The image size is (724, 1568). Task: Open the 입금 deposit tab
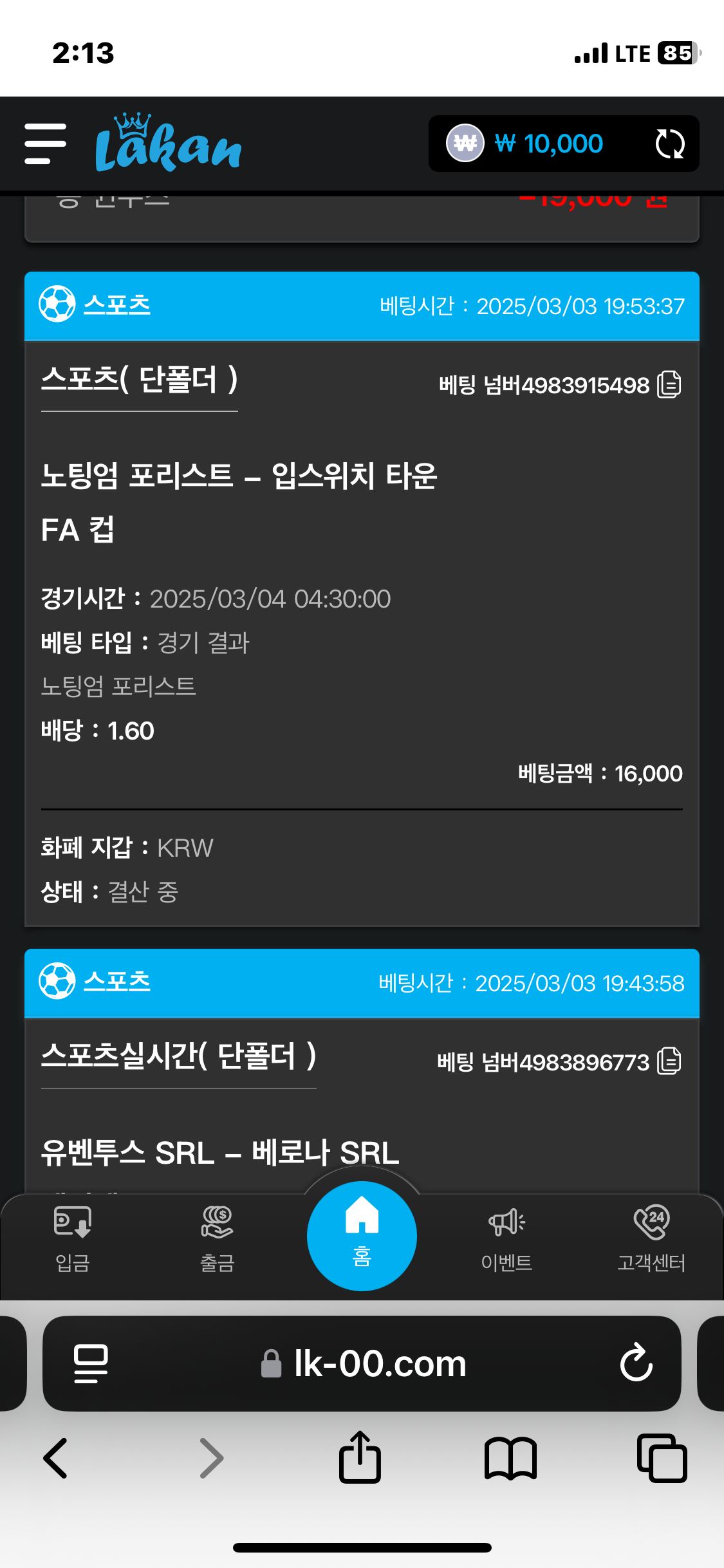coord(73,1240)
